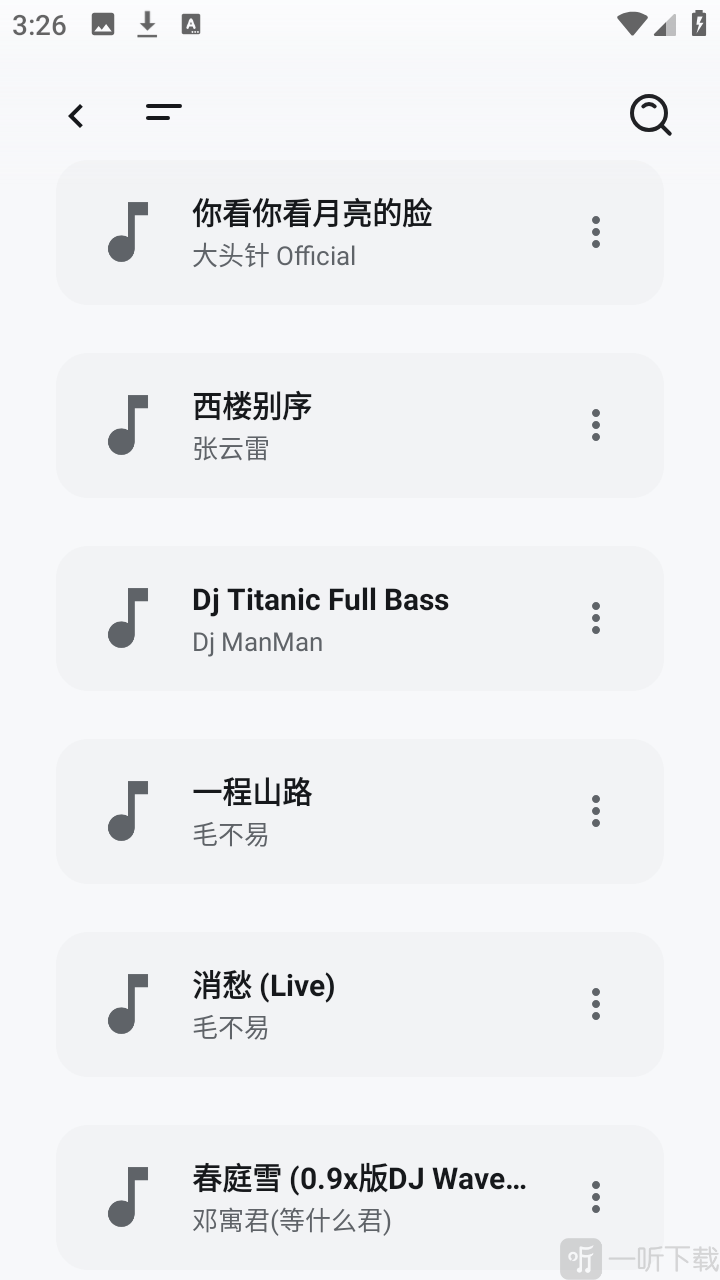Viewport: 720px width, 1280px height.
Task: Open the three-dot menu for 你看你看月亮的脸
Action: click(595, 232)
